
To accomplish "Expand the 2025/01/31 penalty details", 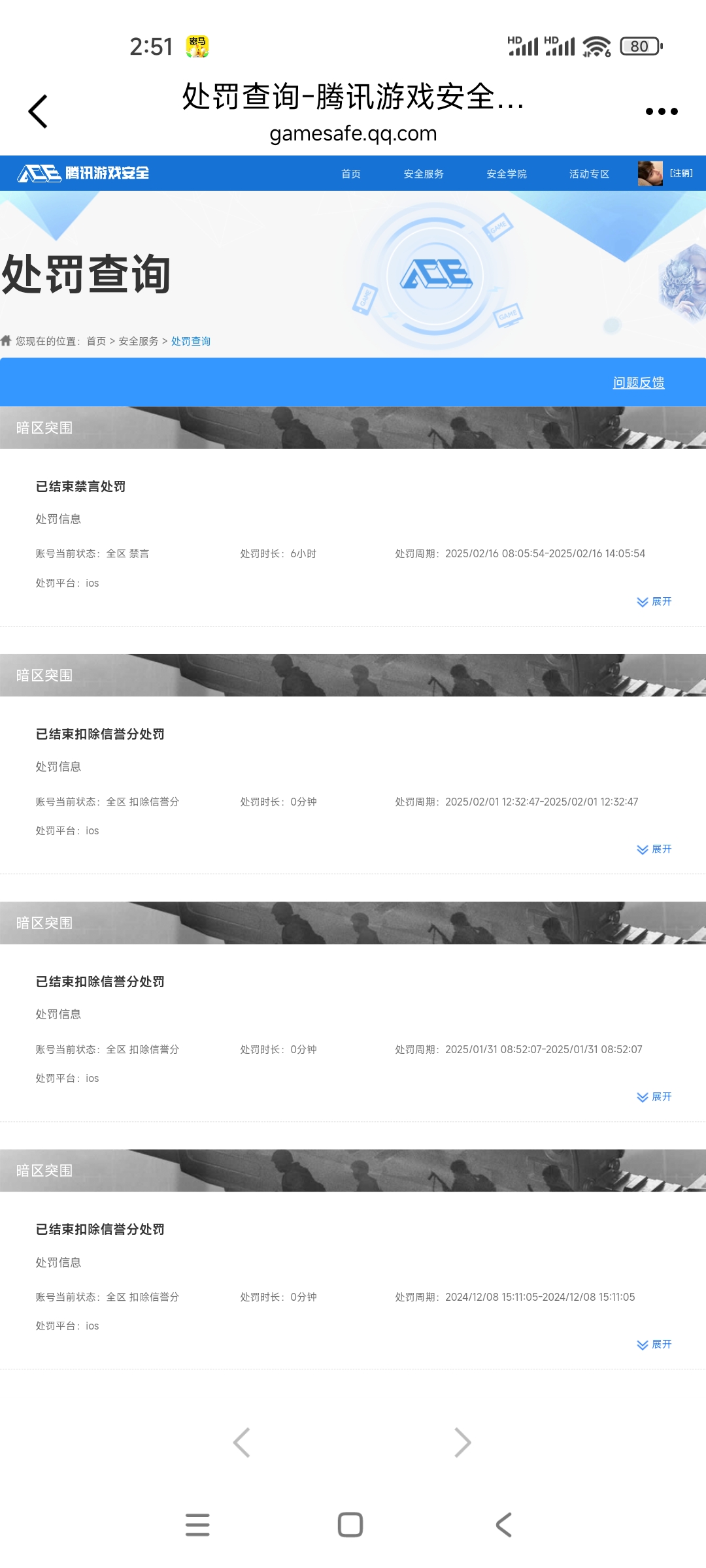I will pyautogui.click(x=654, y=1097).
